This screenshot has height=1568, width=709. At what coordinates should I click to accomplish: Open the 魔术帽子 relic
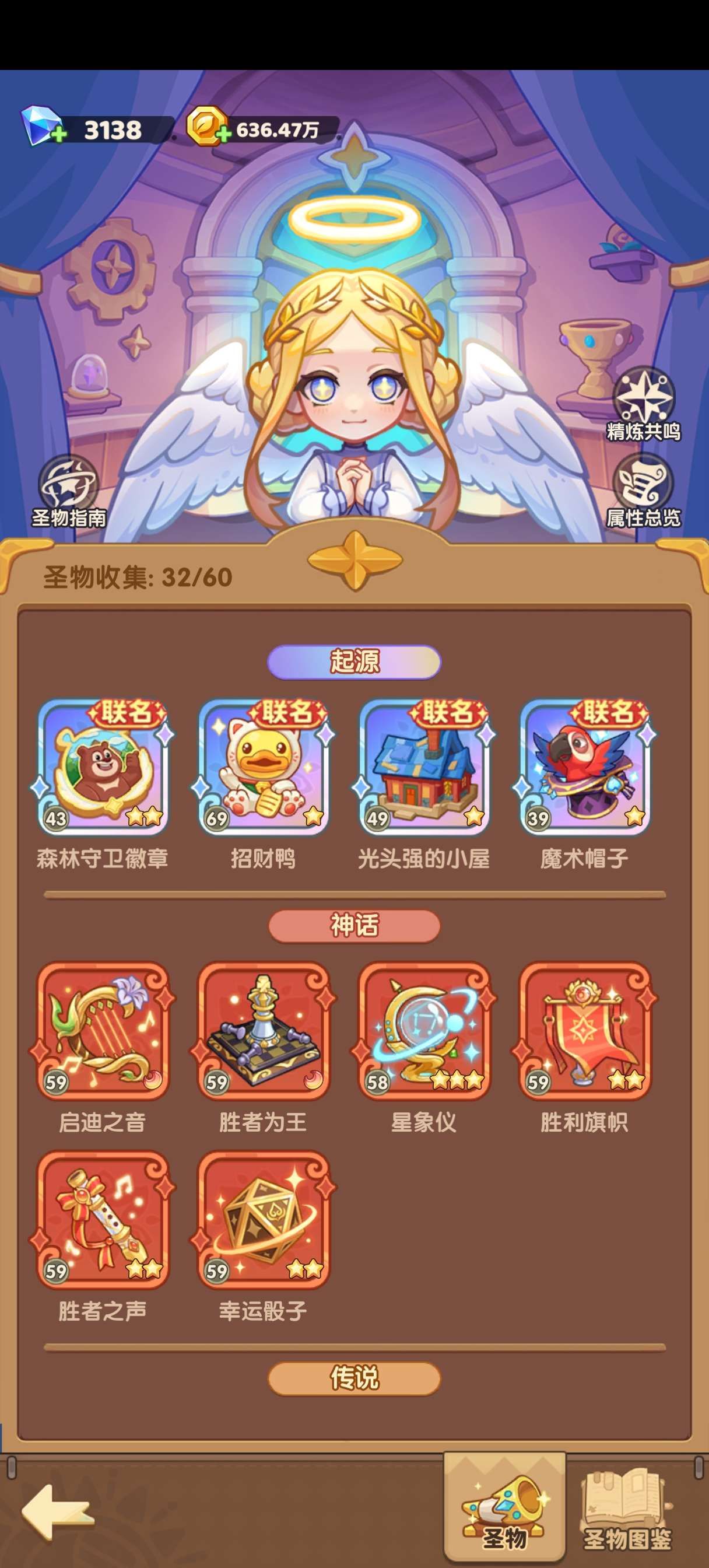click(585, 767)
